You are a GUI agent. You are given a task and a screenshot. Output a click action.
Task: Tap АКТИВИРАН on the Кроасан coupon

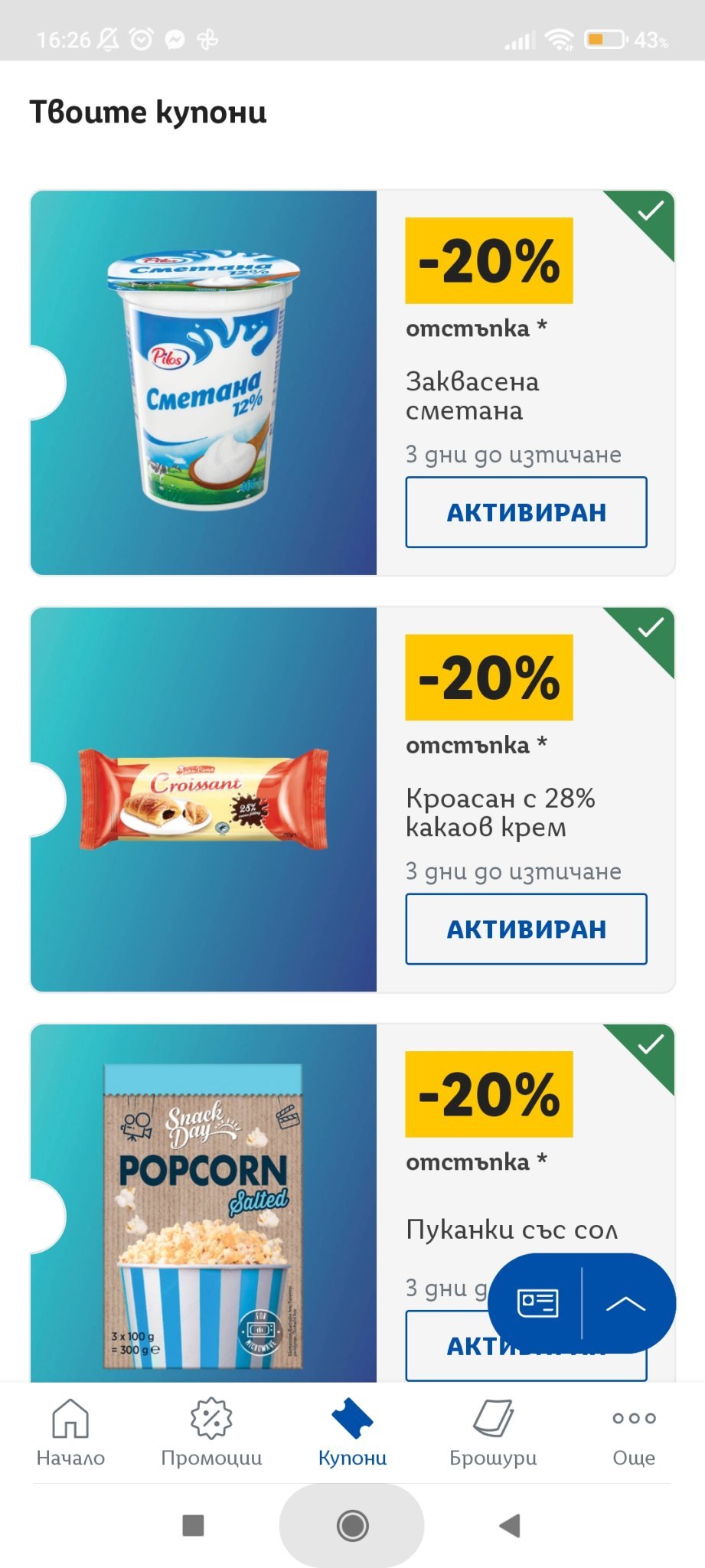[x=526, y=929]
